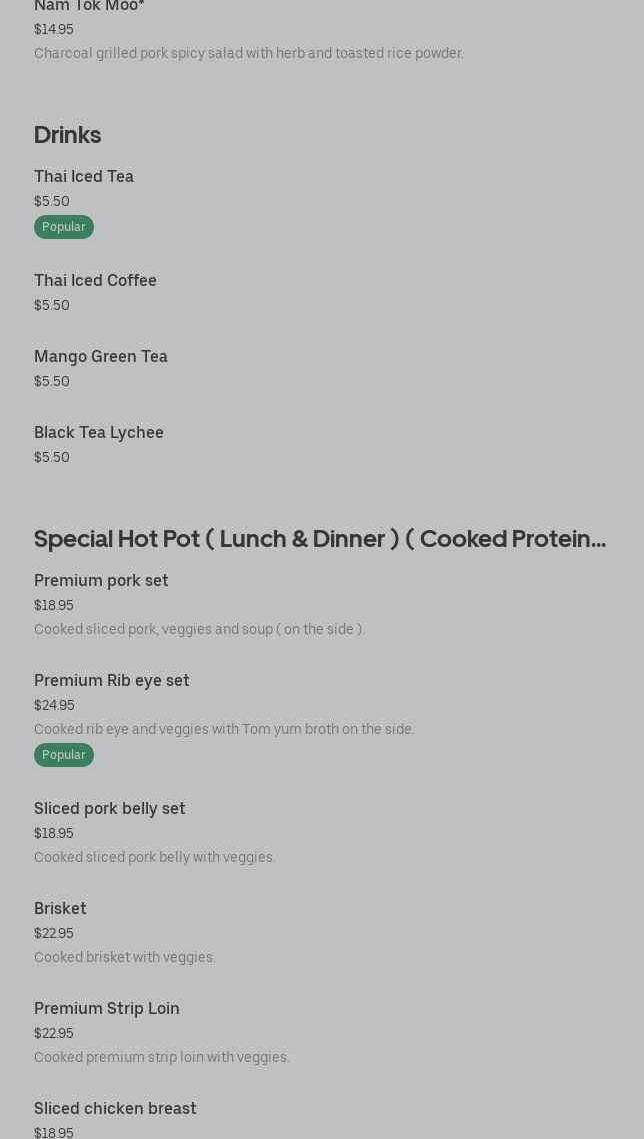Open the Nam Tok Moo menu item

pos(89,8)
